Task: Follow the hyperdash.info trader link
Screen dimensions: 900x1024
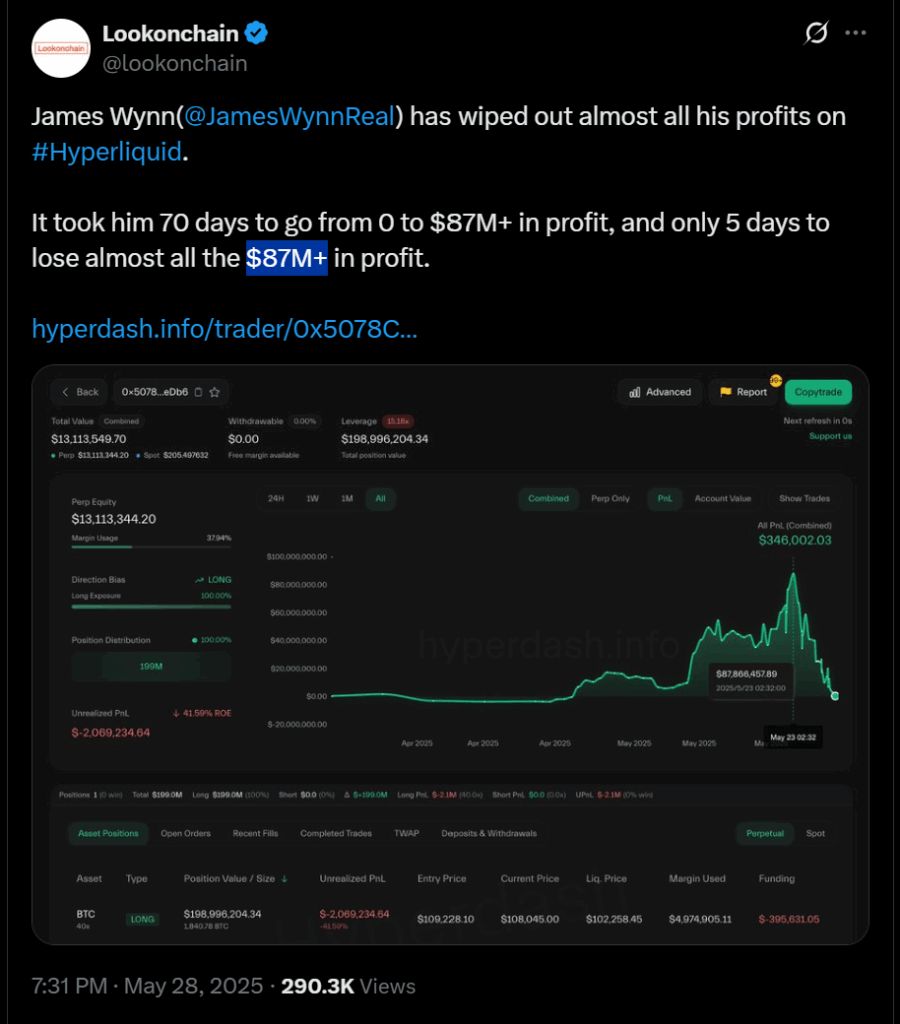Action: [x=224, y=327]
